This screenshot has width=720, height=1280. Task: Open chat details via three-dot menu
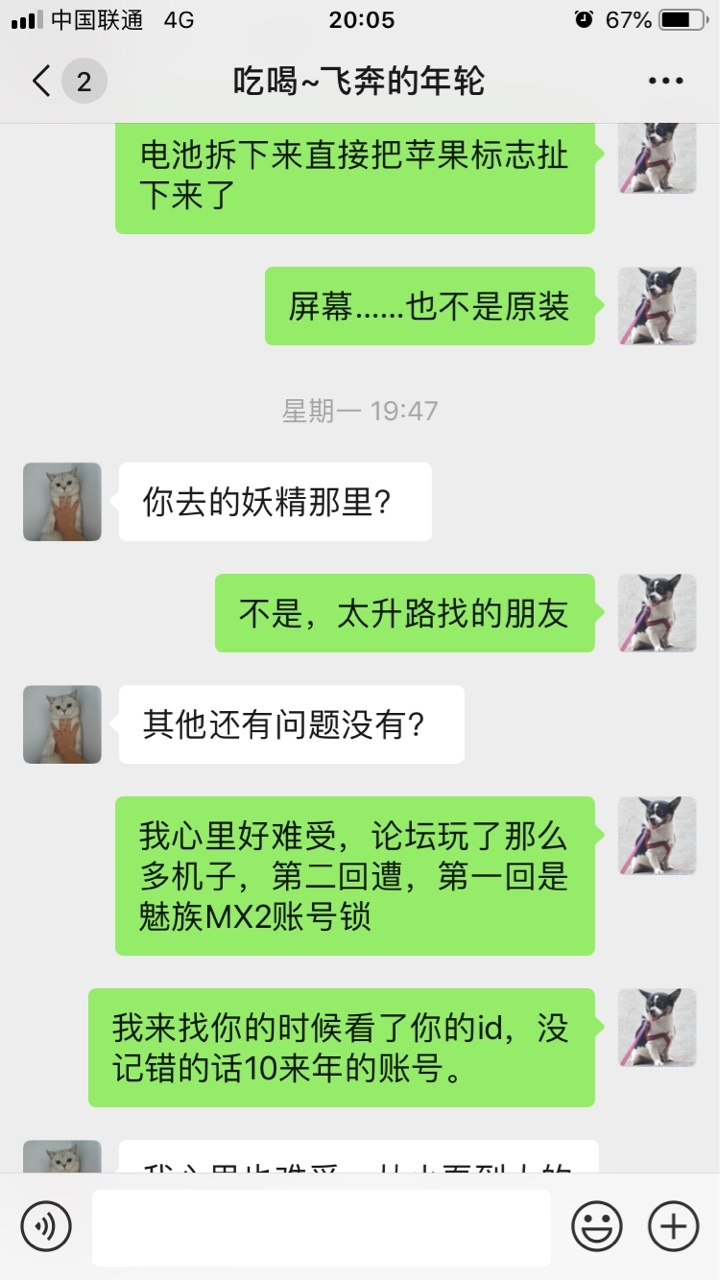[x=666, y=81]
